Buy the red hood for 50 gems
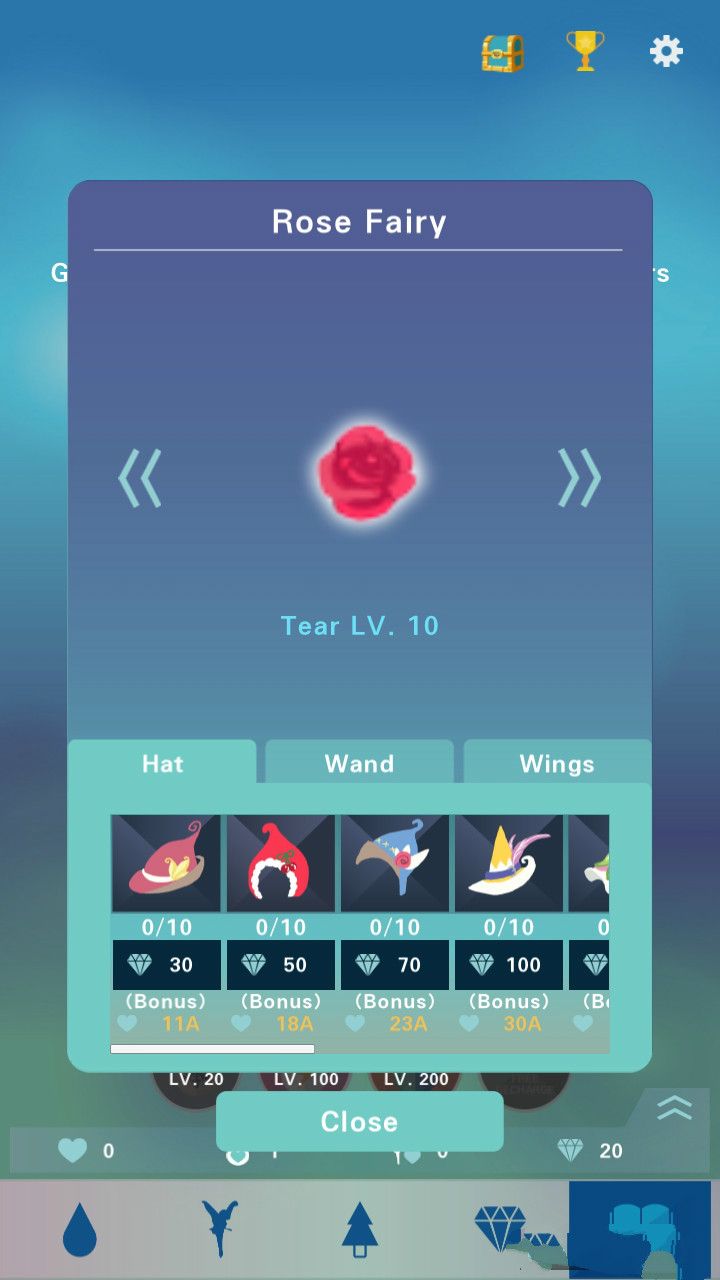The width and height of the screenshot is (720, 1280). click(281, 965)
